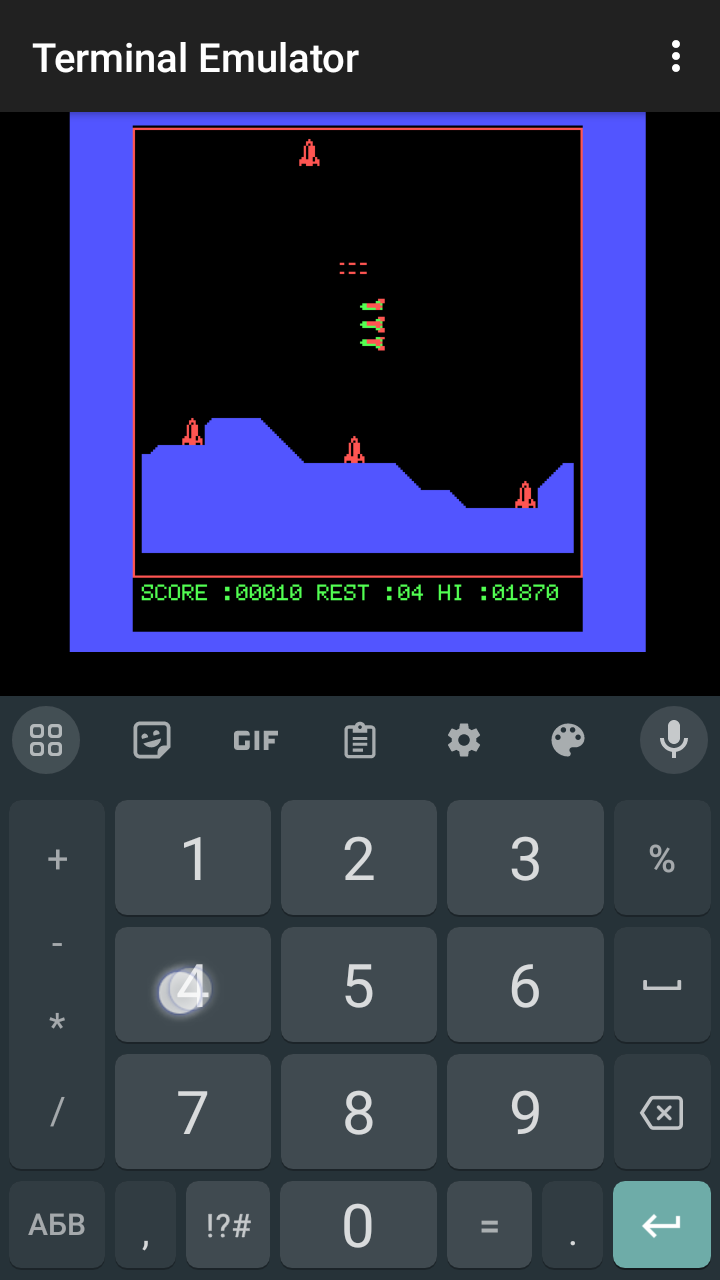Open the GIF search on keyboard
Viewport: 720px width, 1280px height.
(x=255, y=740)
